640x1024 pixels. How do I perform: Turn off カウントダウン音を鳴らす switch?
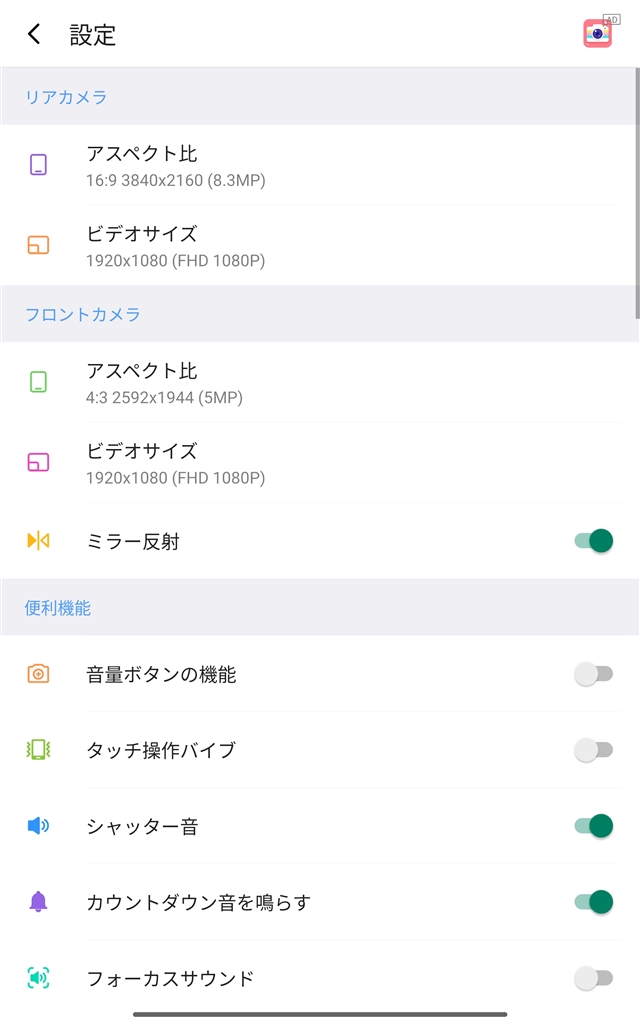pyautogui.click(x=594, y=902)
